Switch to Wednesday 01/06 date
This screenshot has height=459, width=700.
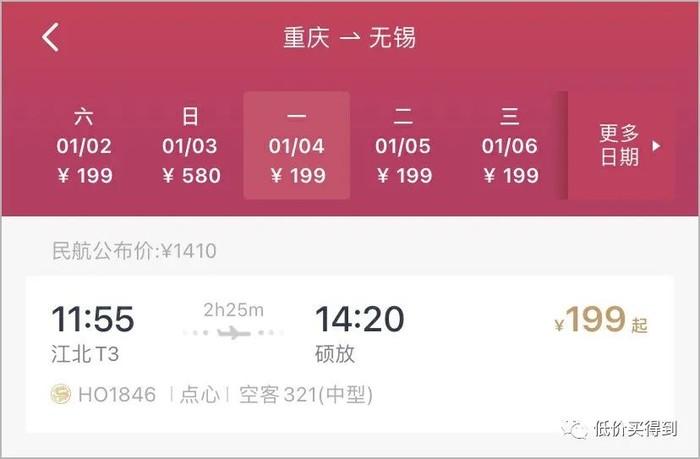pos(510,146)
